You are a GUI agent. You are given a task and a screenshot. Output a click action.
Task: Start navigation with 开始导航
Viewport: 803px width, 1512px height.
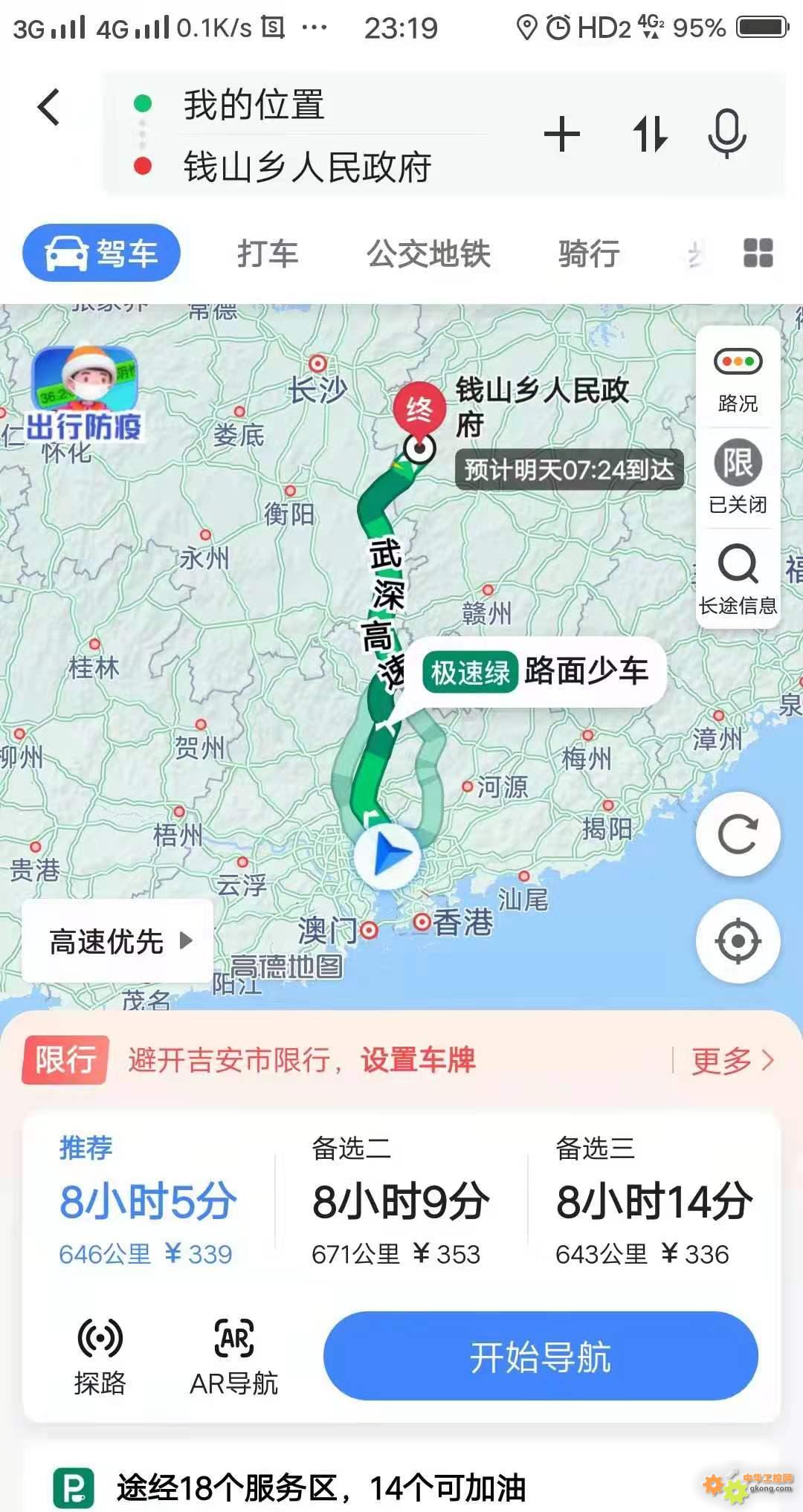[541, 1356]
